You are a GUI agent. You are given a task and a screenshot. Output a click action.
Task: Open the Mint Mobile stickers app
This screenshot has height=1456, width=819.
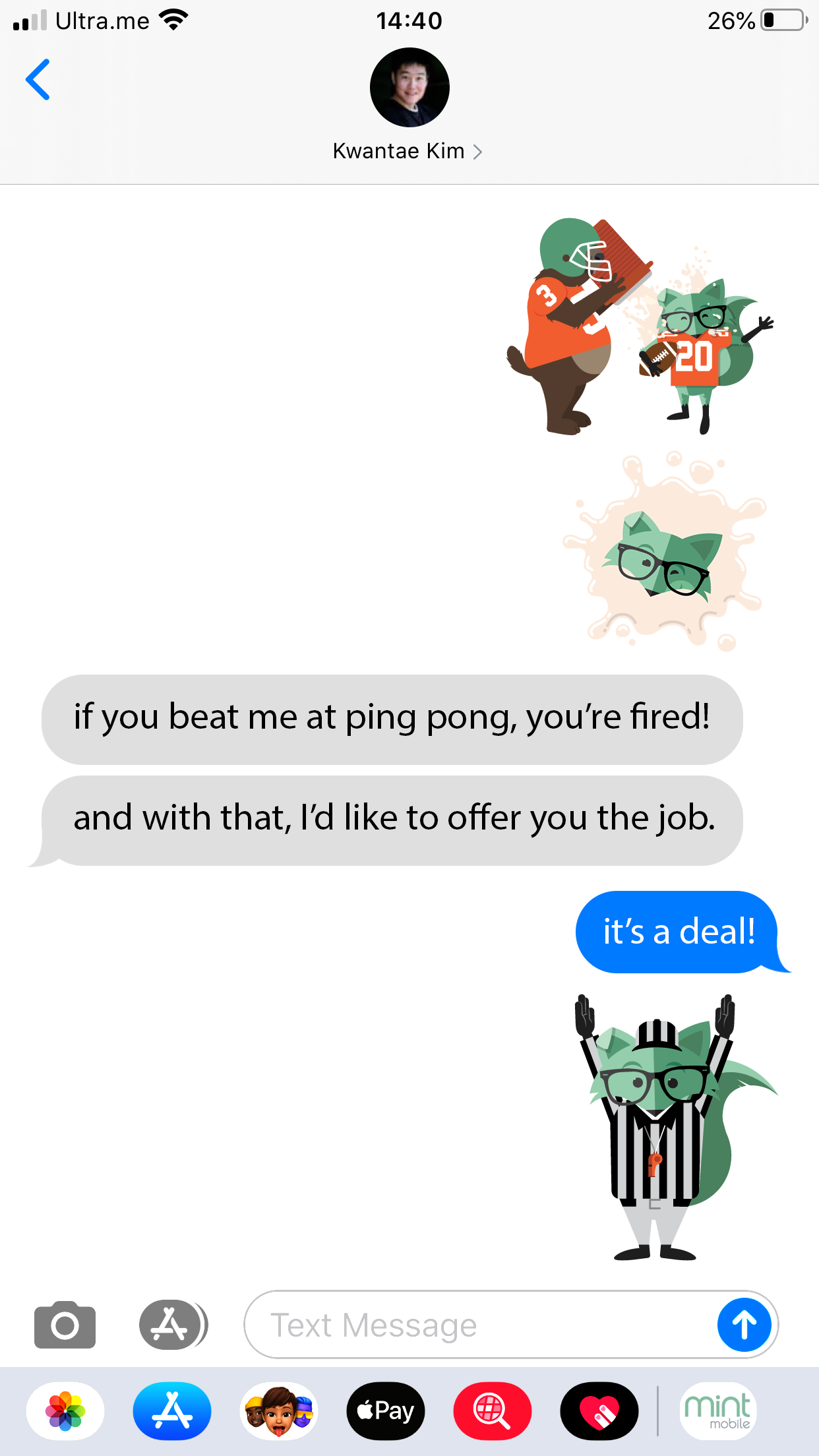pos(717,1411)
